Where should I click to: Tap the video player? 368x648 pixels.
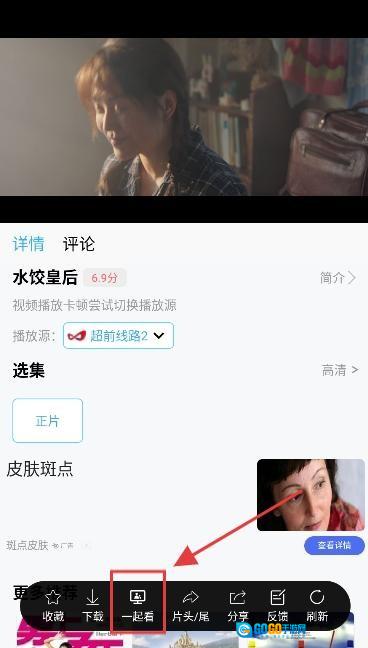tap(184, 117)
